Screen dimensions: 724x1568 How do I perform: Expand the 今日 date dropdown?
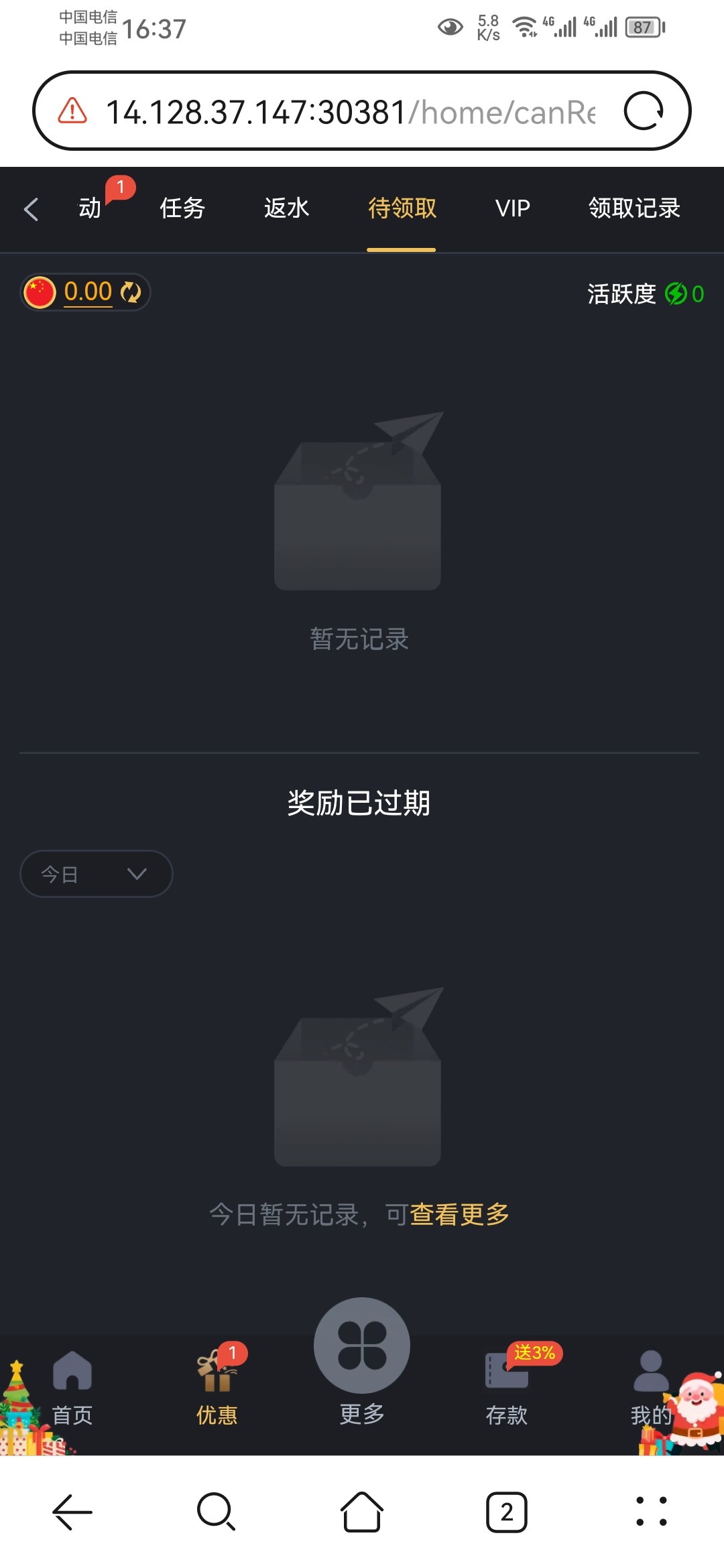tap(96, 874)
